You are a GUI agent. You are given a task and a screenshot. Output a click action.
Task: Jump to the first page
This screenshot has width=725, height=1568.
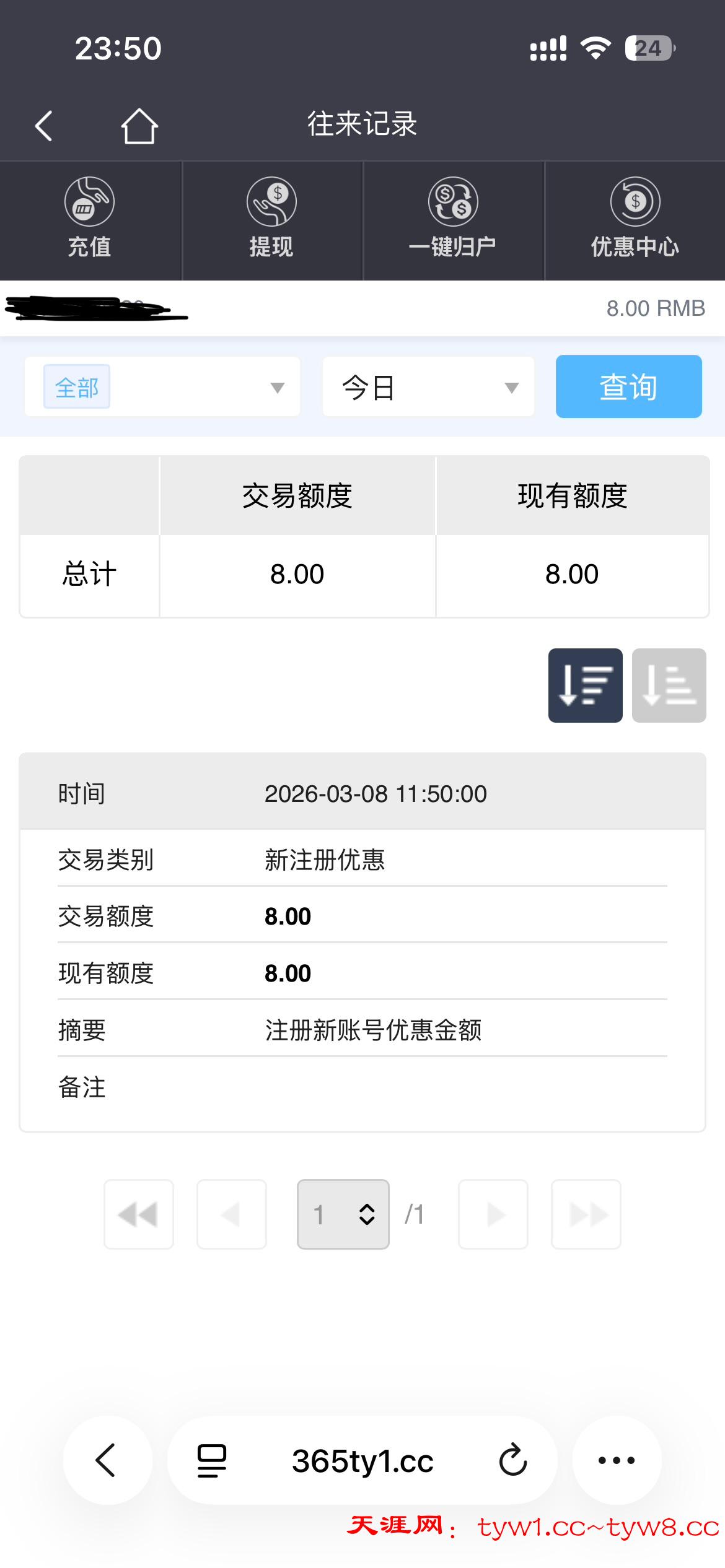[139, 1214]
